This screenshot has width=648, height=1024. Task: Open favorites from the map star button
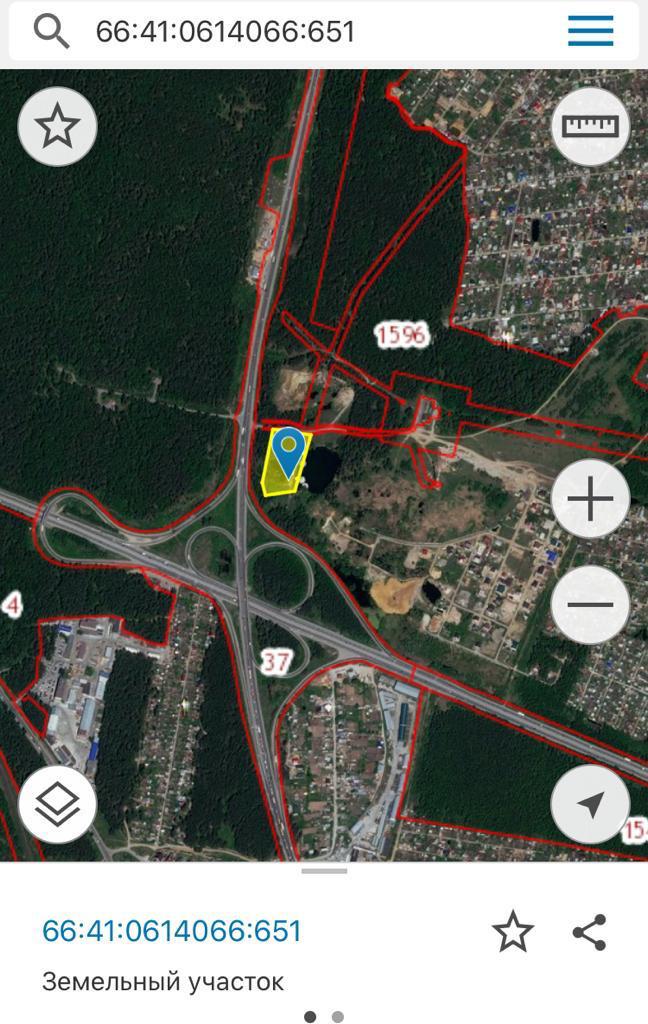(x=57, y=126)
